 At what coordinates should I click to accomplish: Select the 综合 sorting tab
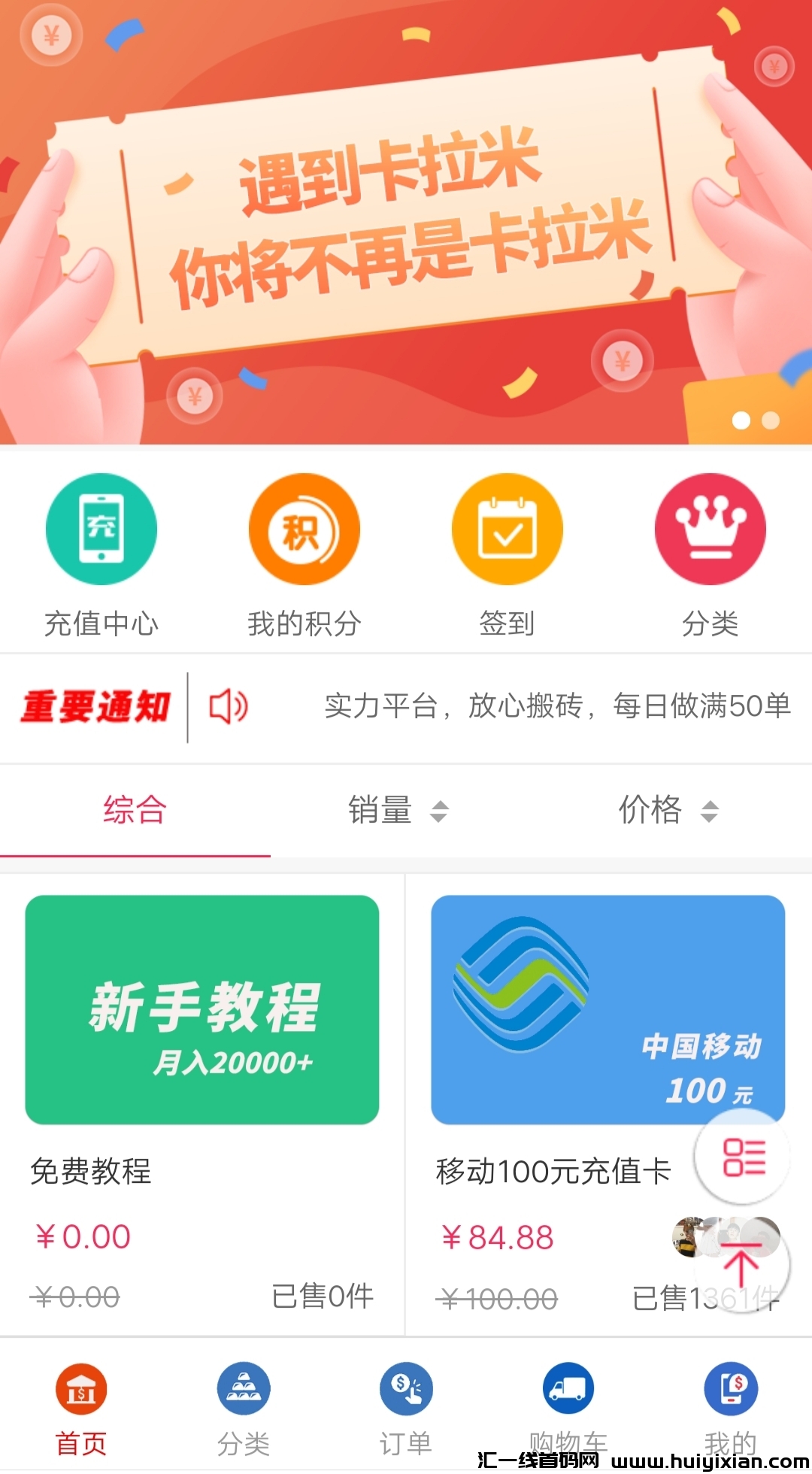[135, 811]
